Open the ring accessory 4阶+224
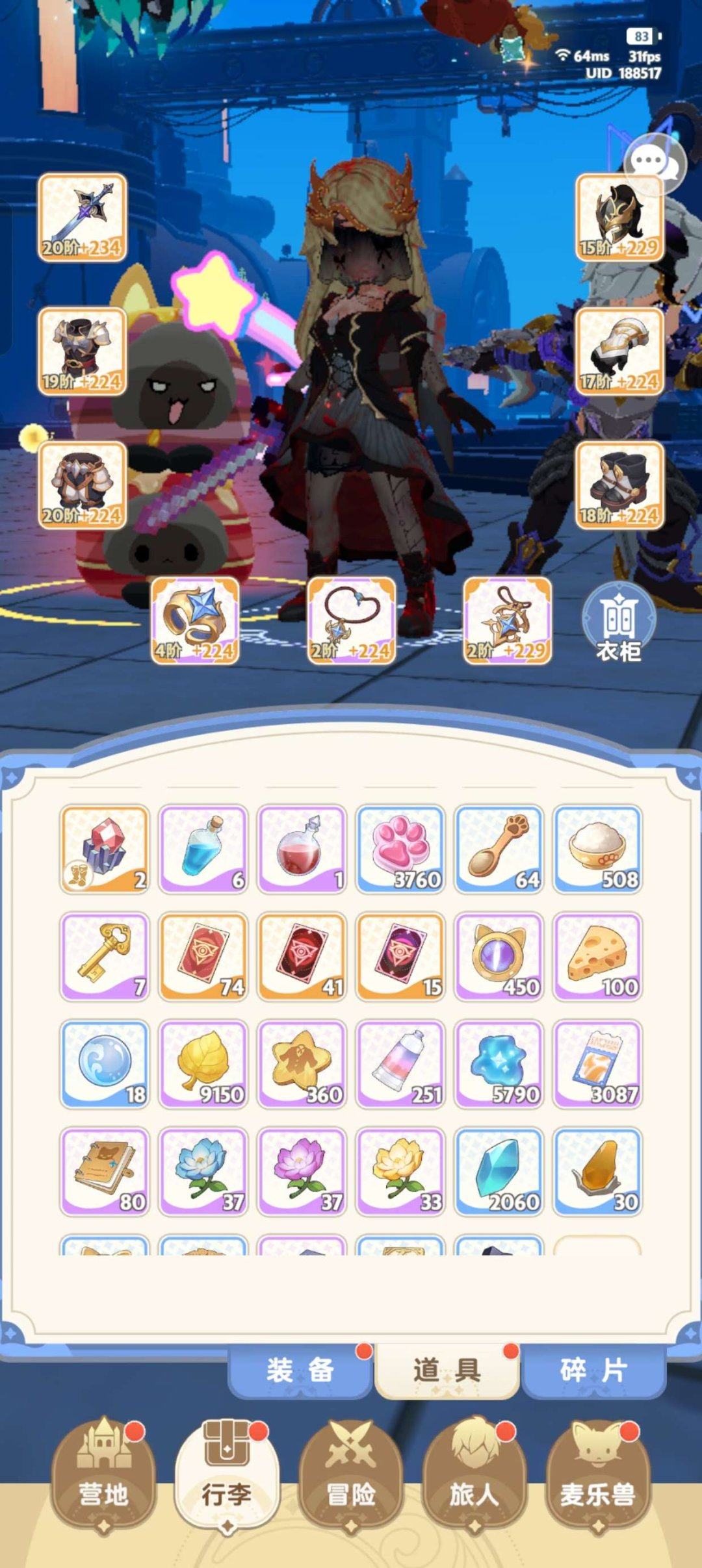This screenshot has width=702, height=1568. pos(195,620)
